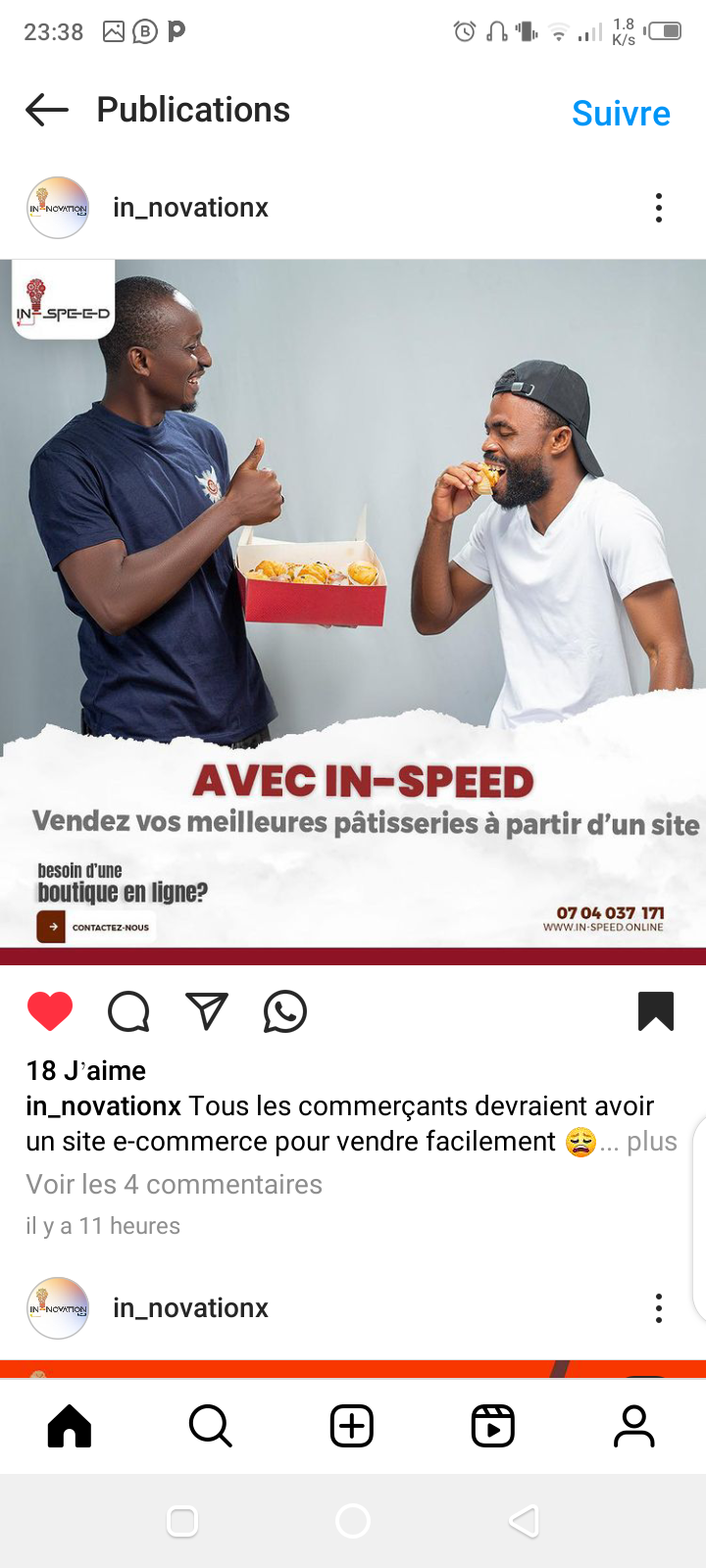Expand the caption with "plus"
This screenshot has width=706, height=1568.
pos(652,1142)
